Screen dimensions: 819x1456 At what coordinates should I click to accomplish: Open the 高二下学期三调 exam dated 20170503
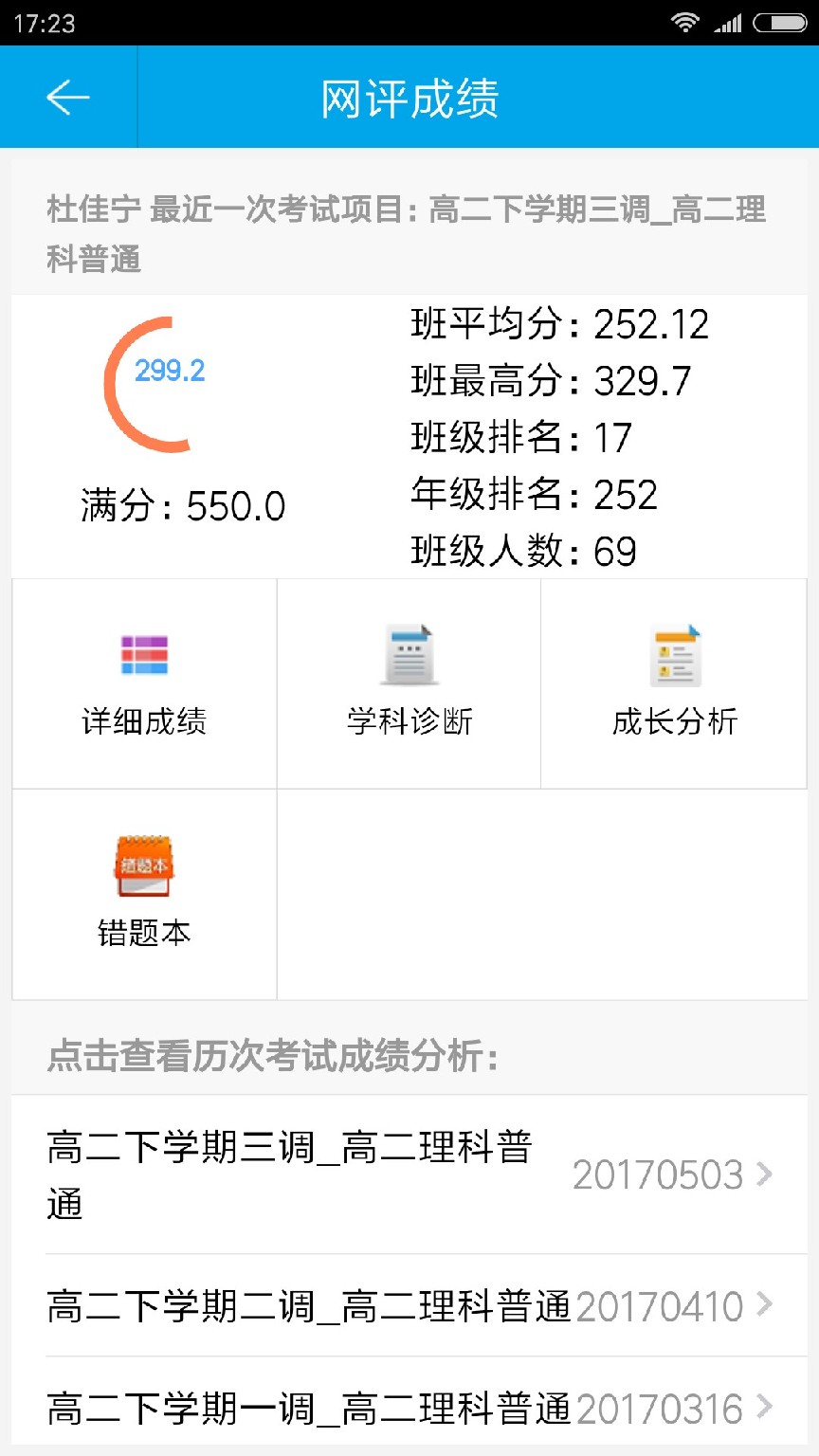[x=409, y=1174]
